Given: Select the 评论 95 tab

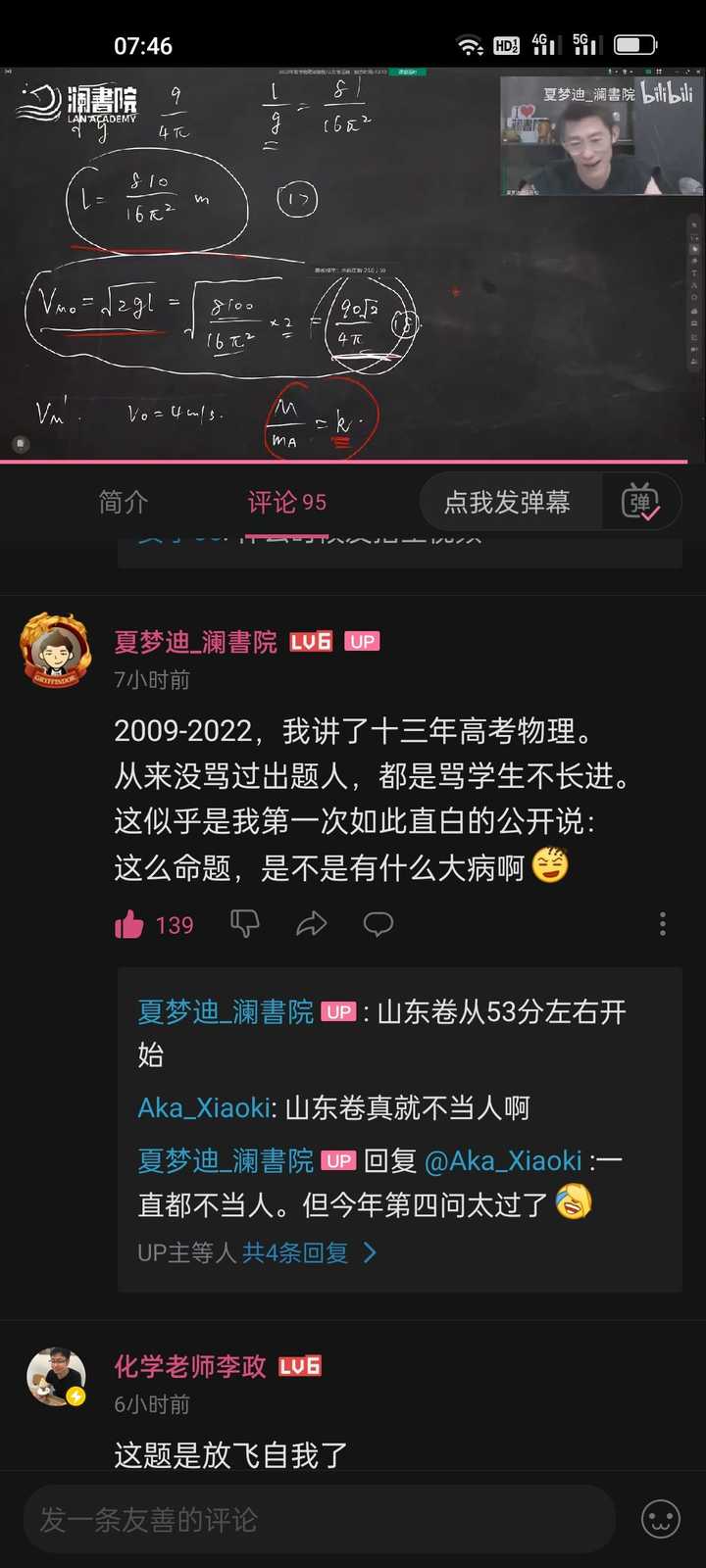Looking at the screenshot, I should [x=286, y=503].
